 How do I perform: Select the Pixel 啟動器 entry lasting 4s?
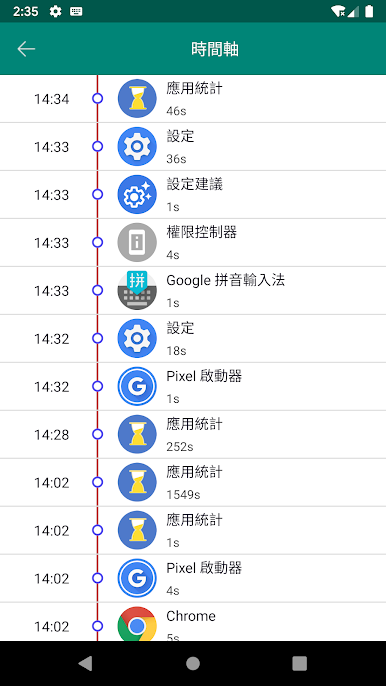pos(193,578)
